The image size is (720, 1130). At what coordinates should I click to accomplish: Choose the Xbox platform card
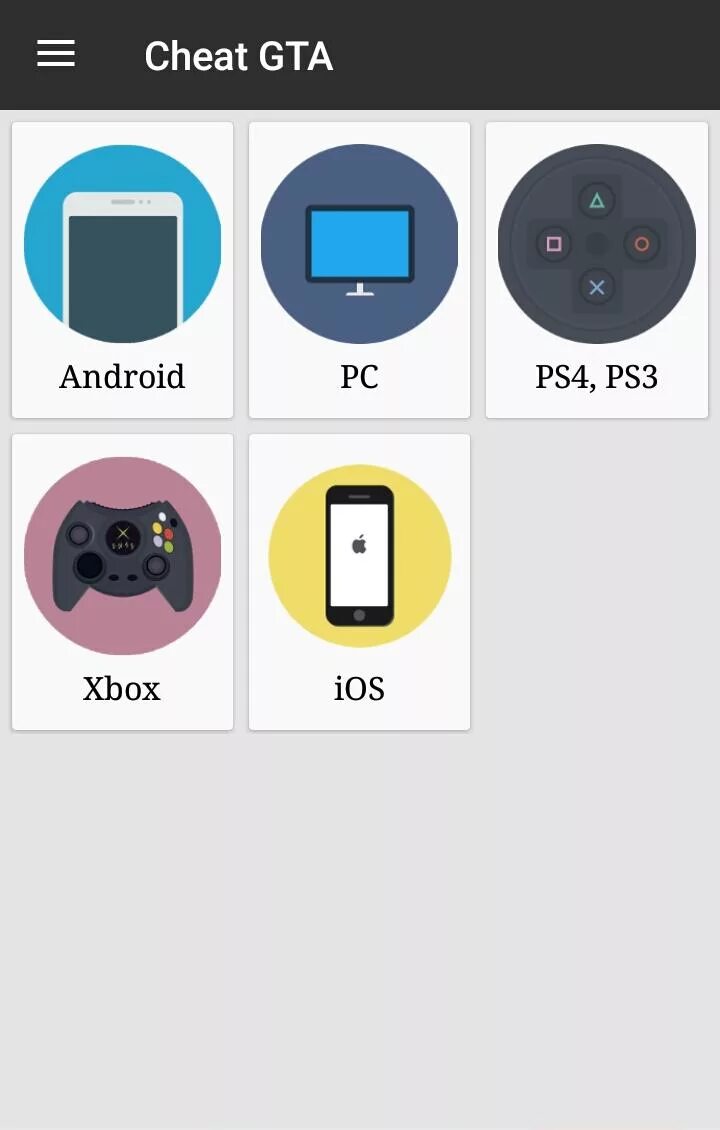click(122, 581)
